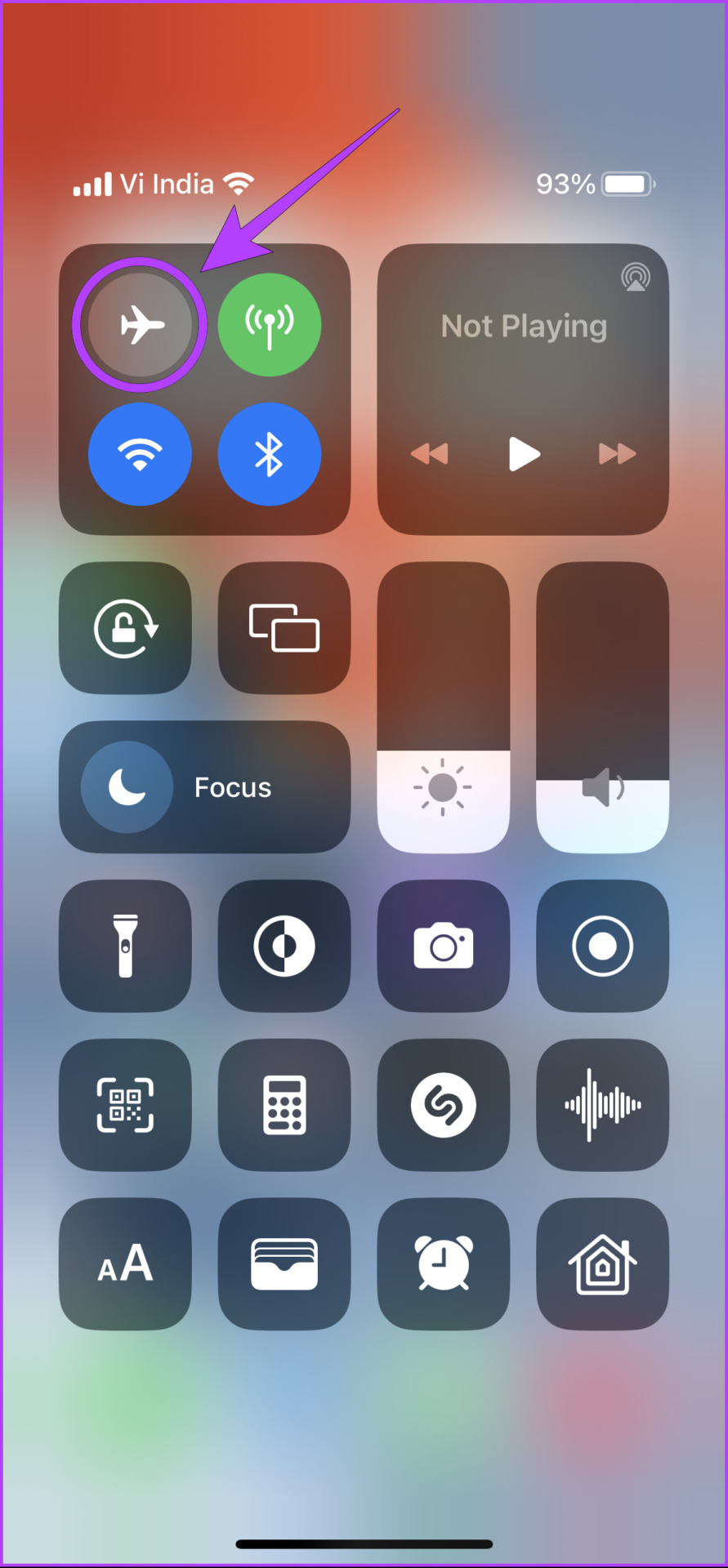Screen dimensions: 728x1568
Task: Open the Calculator
Action: pyautogui.click(x=284, y=1105)
